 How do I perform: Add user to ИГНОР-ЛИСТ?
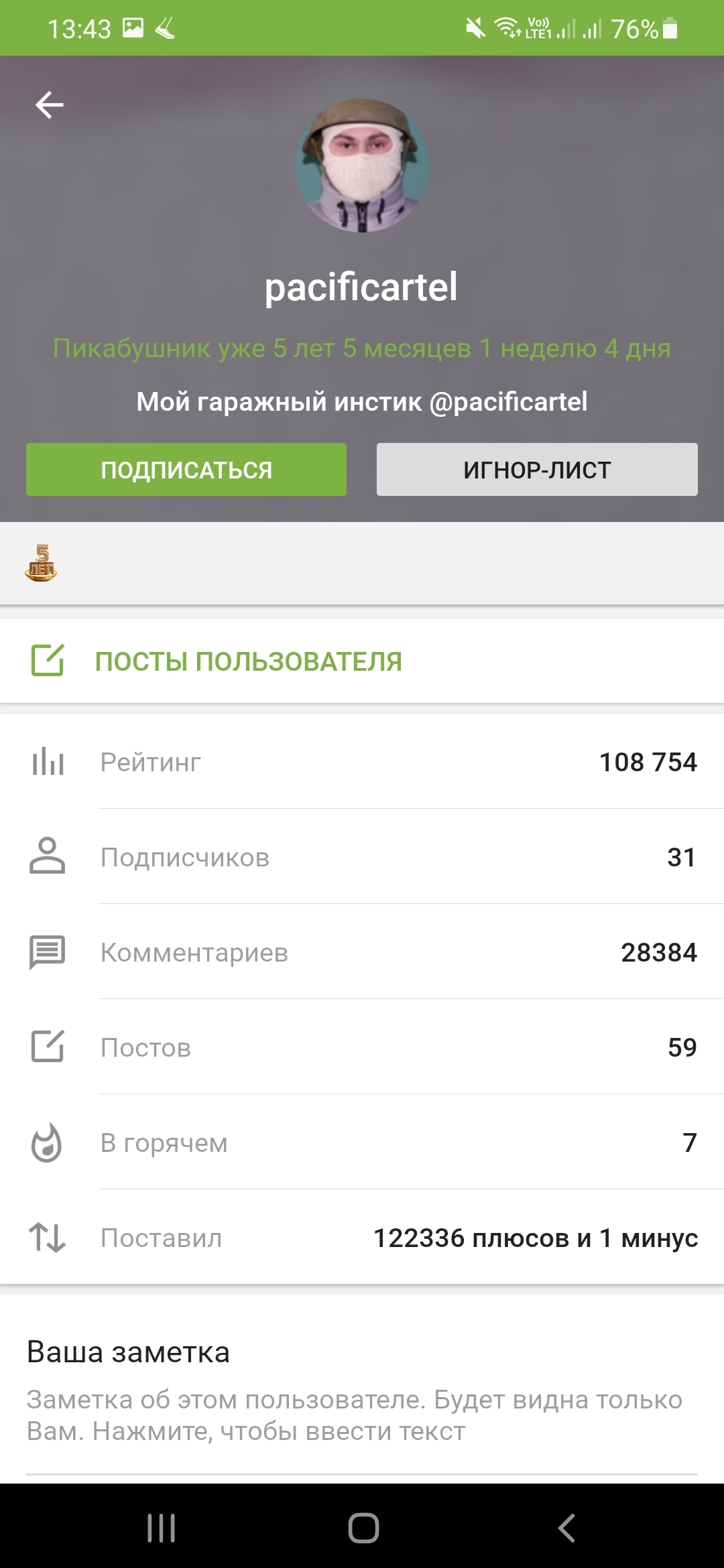(x=537, y=469)
